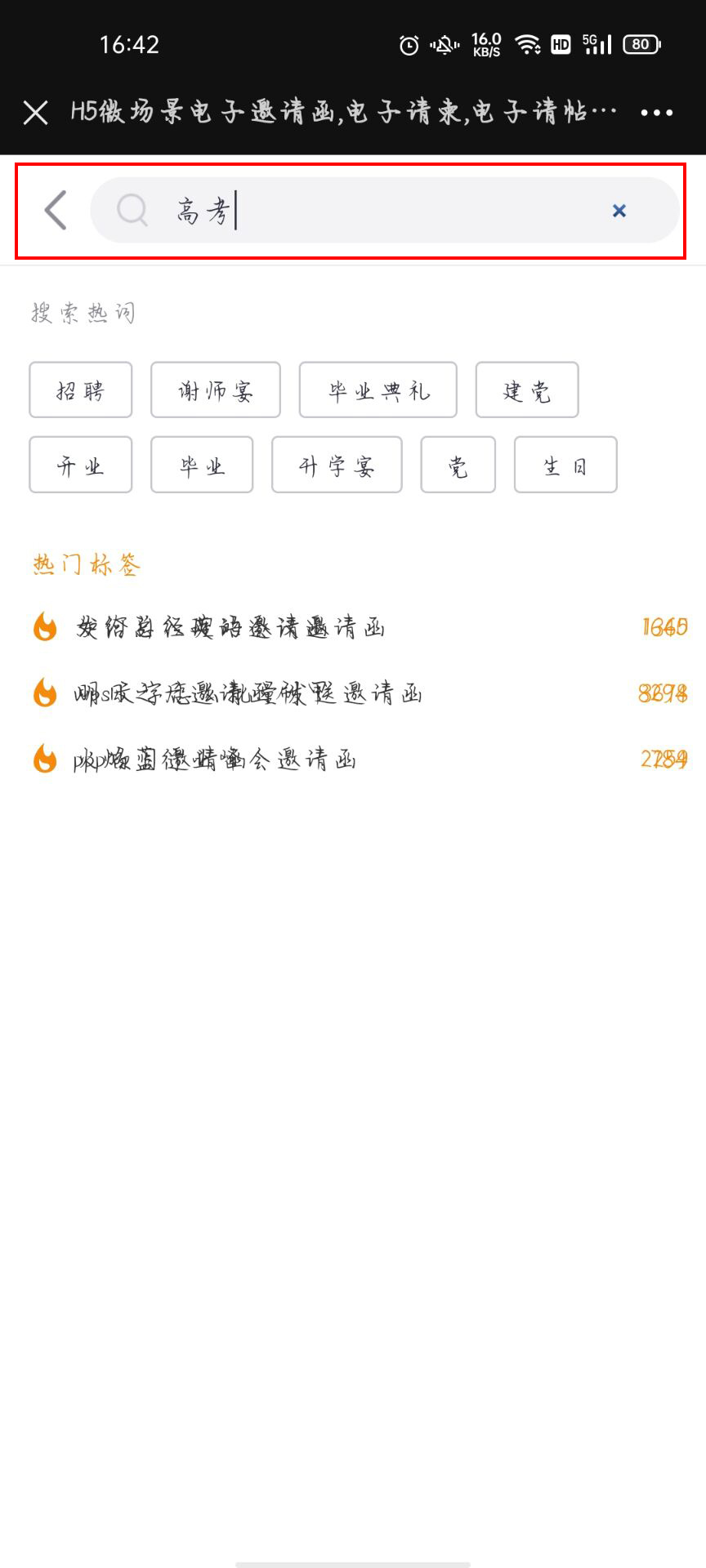Close the page with the X icon
The height and width of the screenshot is (1568, 706).
35,113
